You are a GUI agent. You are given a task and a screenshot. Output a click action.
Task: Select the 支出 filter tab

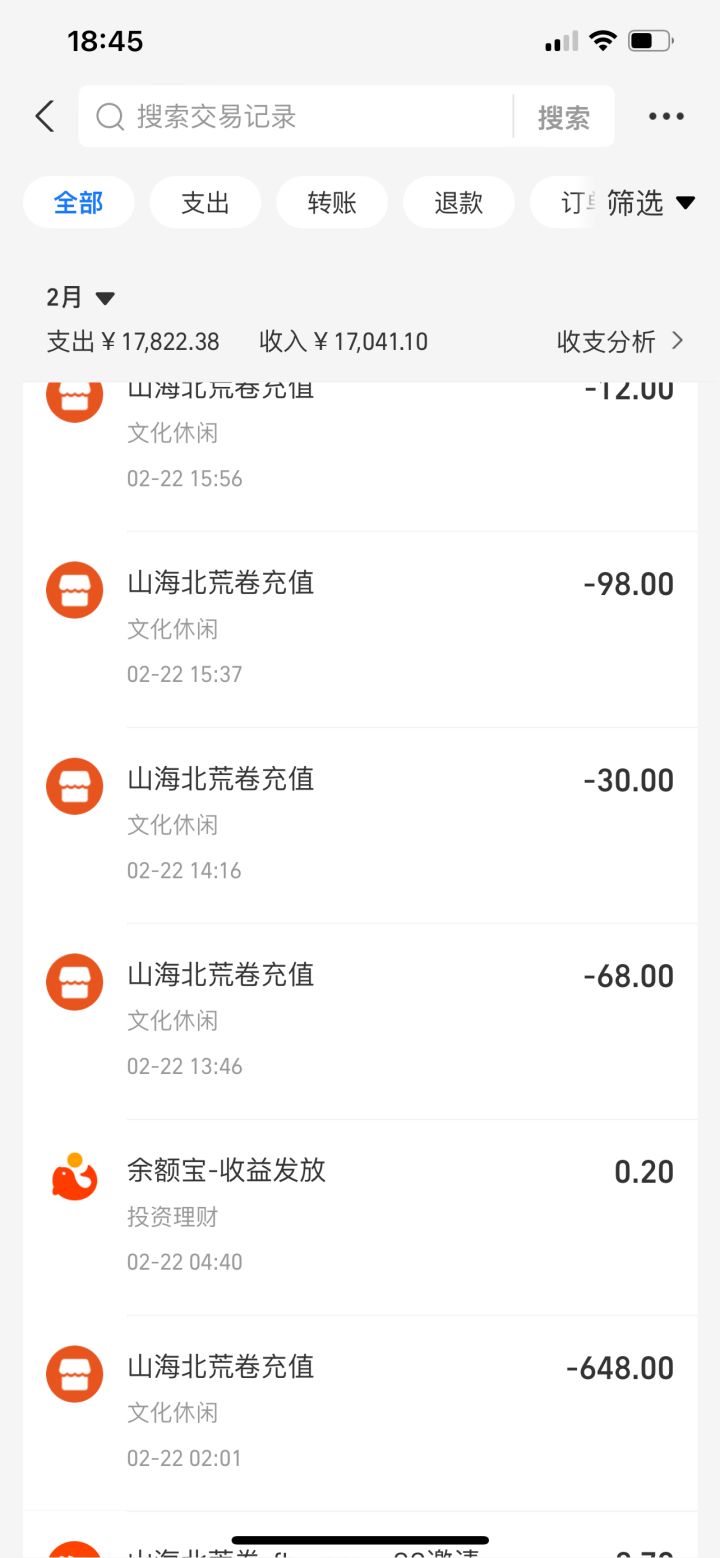[205, 202]
